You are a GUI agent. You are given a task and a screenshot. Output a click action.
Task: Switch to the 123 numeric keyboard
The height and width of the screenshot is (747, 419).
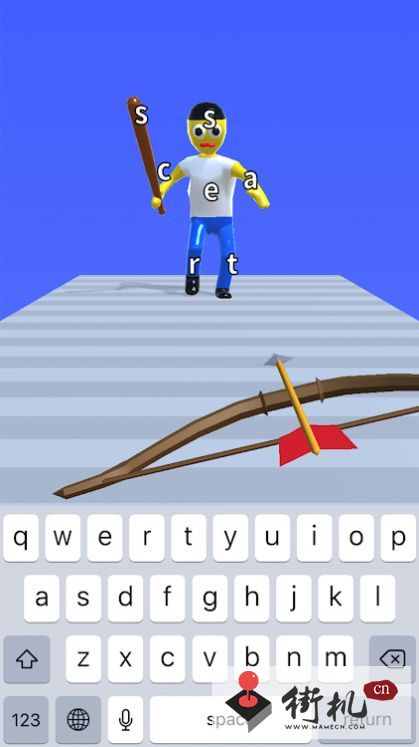(x=26, y=719)
